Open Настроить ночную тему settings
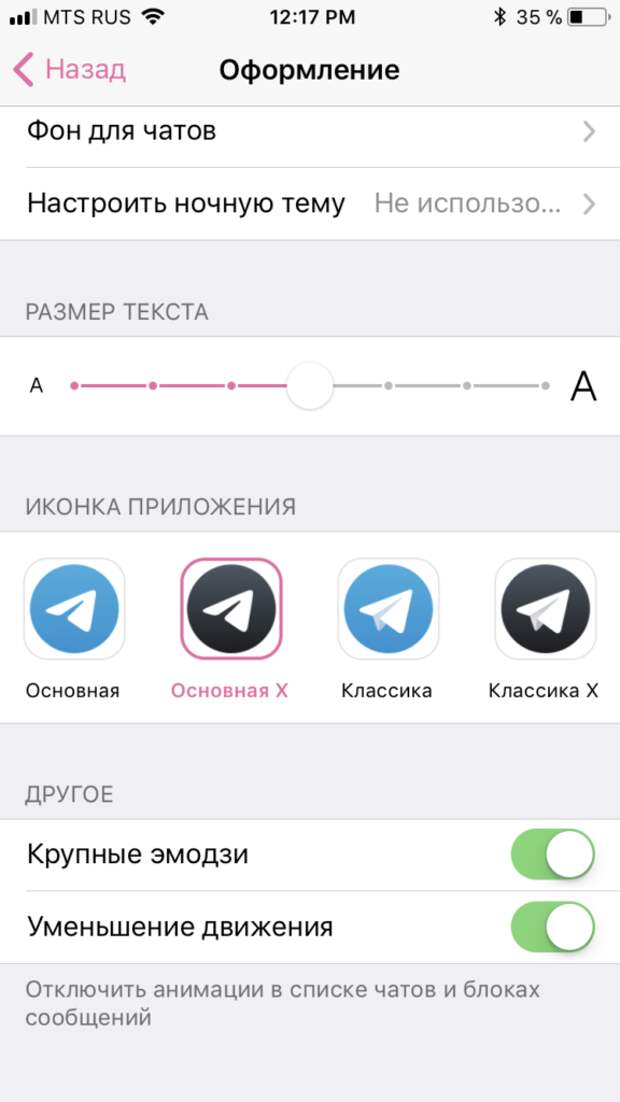This screenshot has width=620, height=1102. pyautogui.click(x=310, y=204)
